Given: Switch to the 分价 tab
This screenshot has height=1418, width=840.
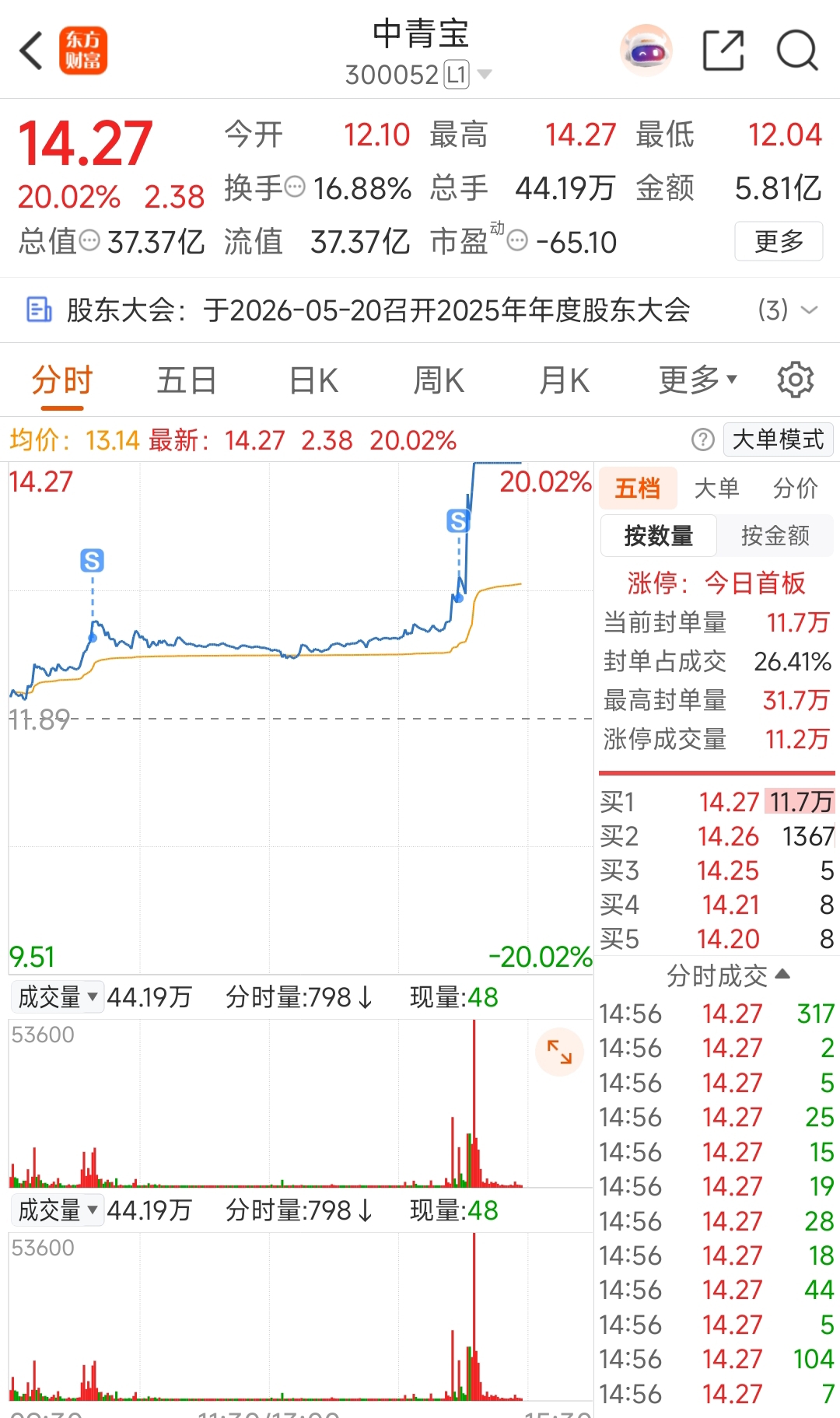Looking at the screenshot, I should (795, 488).
